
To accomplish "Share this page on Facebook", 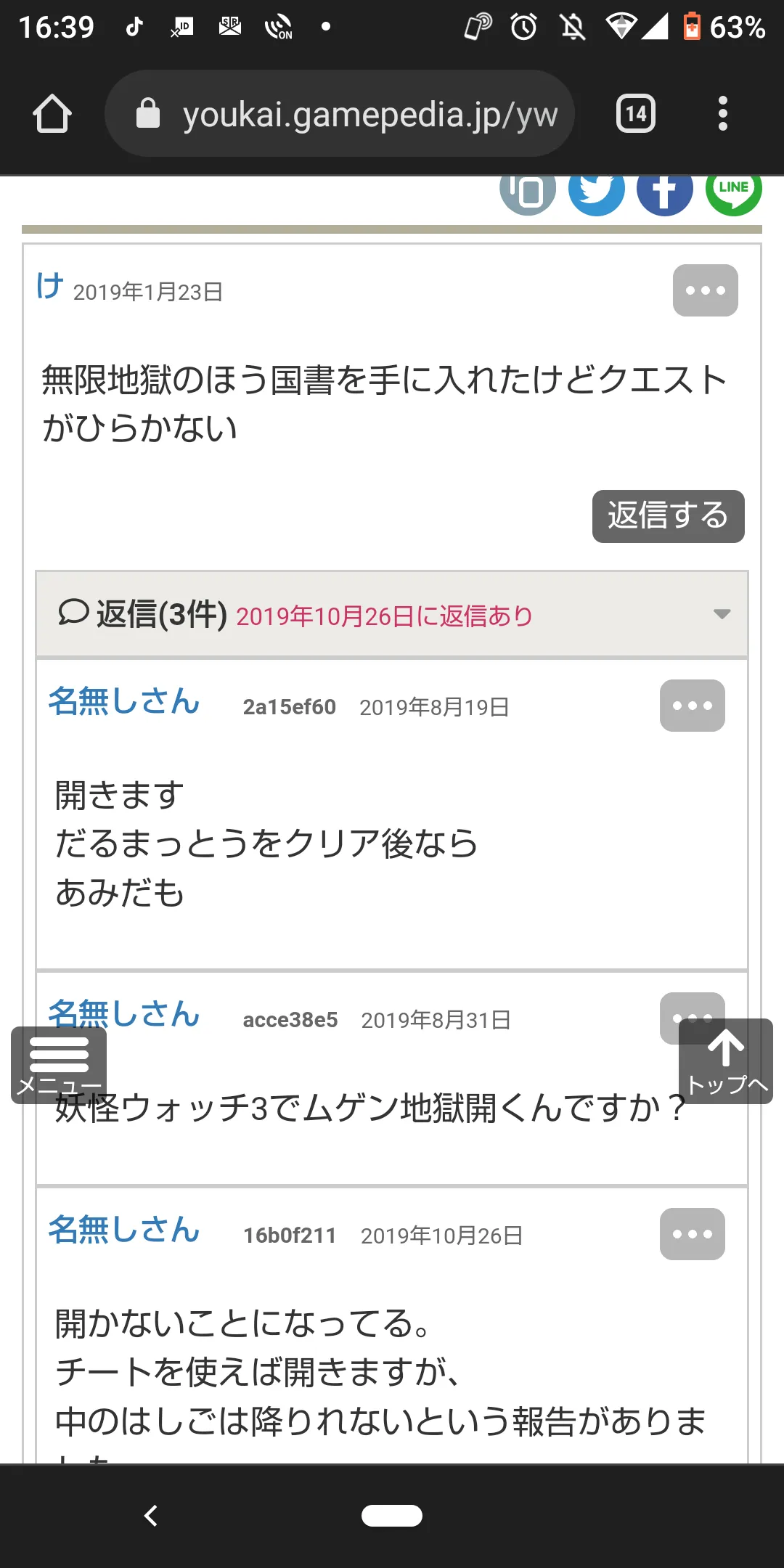I will point(665,191).
